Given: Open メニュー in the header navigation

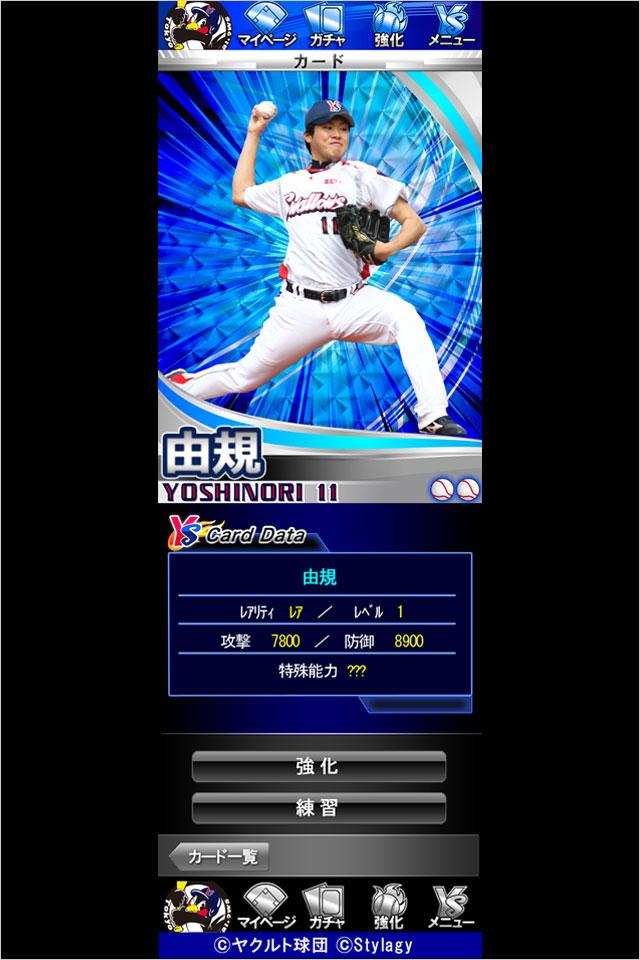Looking at the screenshot, I should [451, 25].
